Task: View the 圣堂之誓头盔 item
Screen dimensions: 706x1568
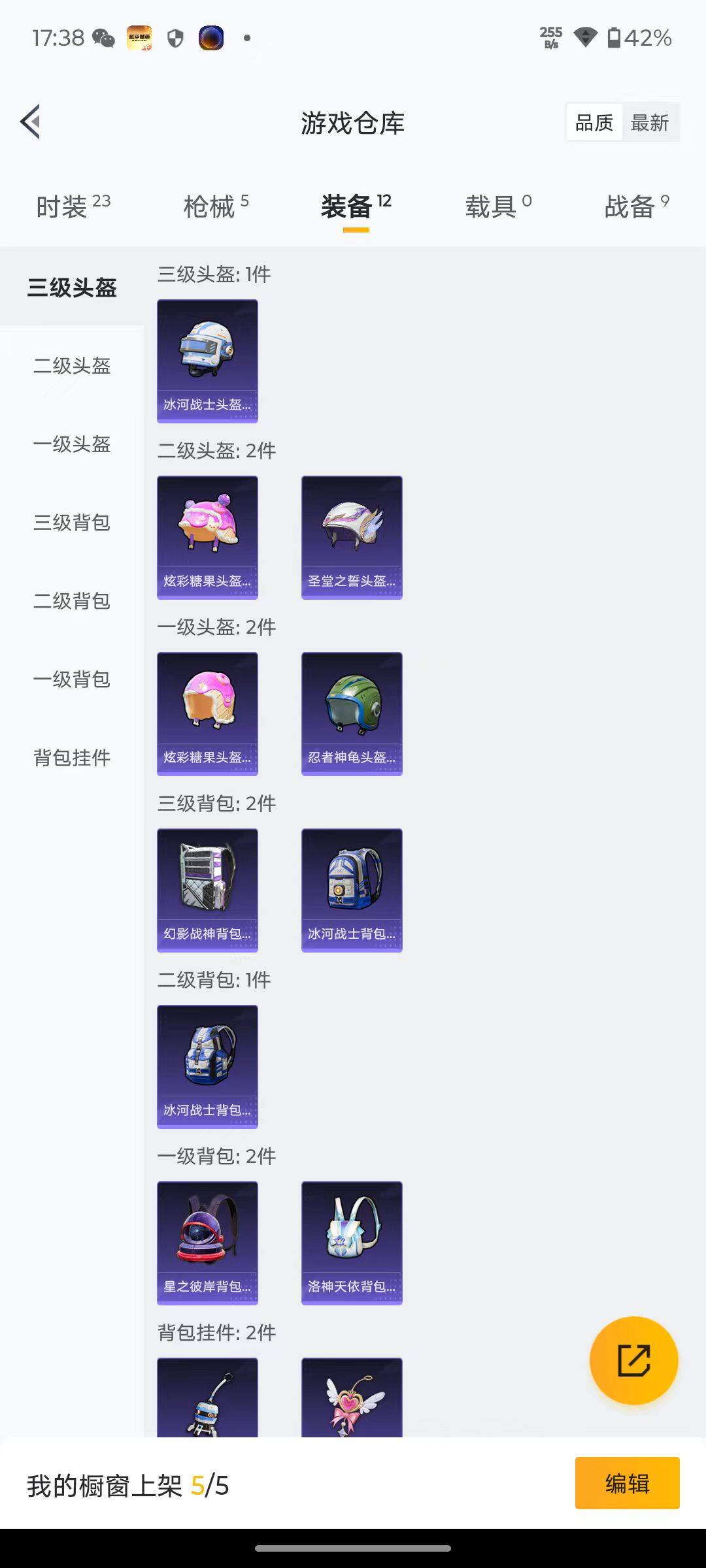Action: click(352, 537)
